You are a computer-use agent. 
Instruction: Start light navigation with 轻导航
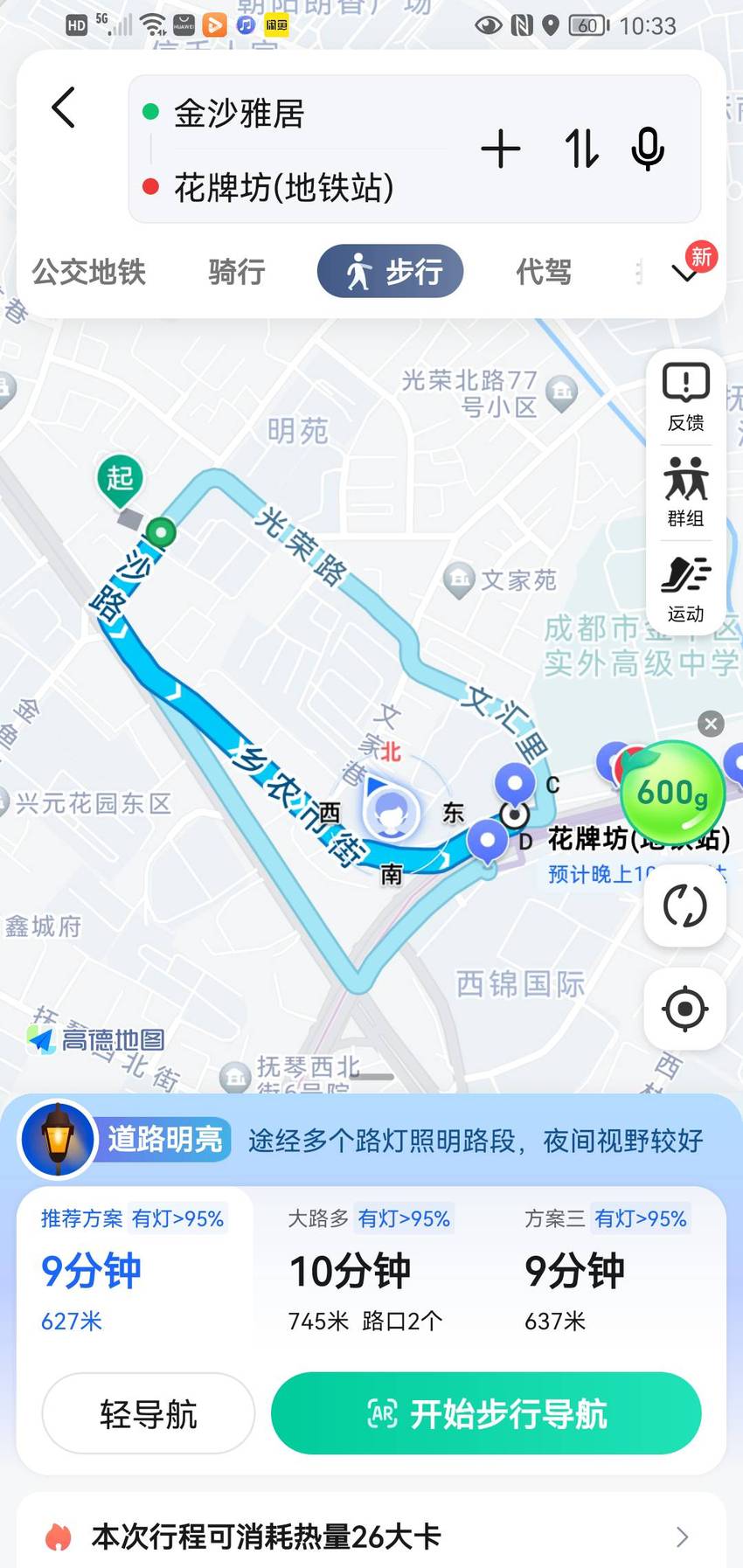(x=149, y=1413)
